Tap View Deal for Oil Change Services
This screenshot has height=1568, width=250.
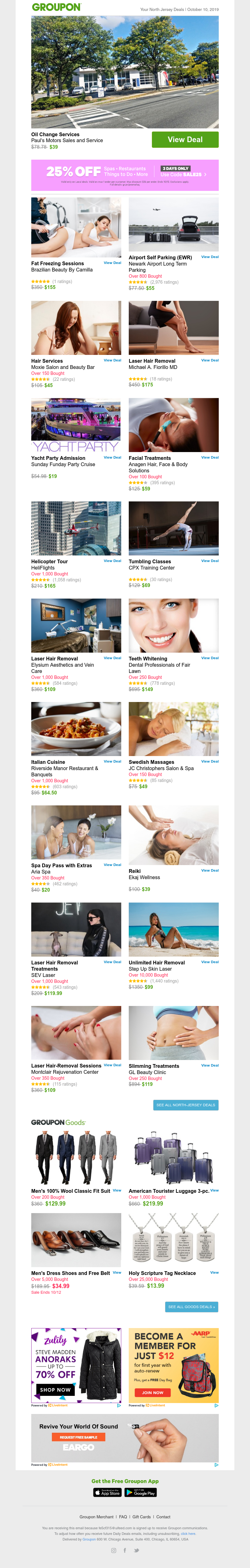185,139
